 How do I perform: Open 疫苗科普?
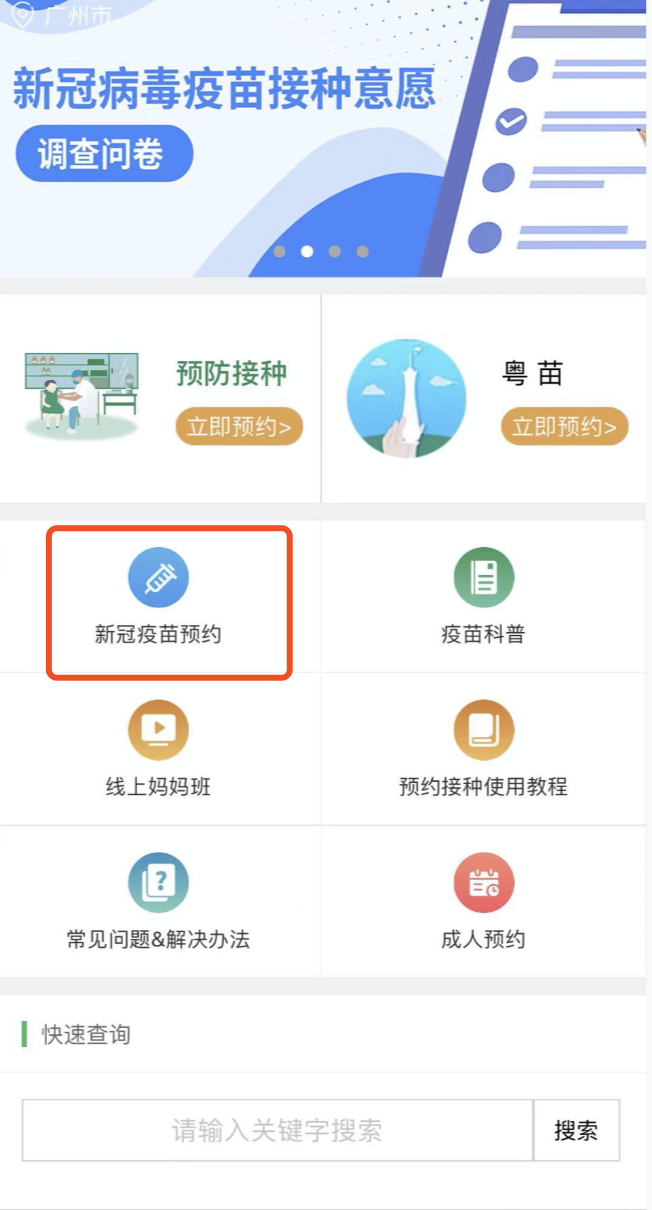[483, 600]
